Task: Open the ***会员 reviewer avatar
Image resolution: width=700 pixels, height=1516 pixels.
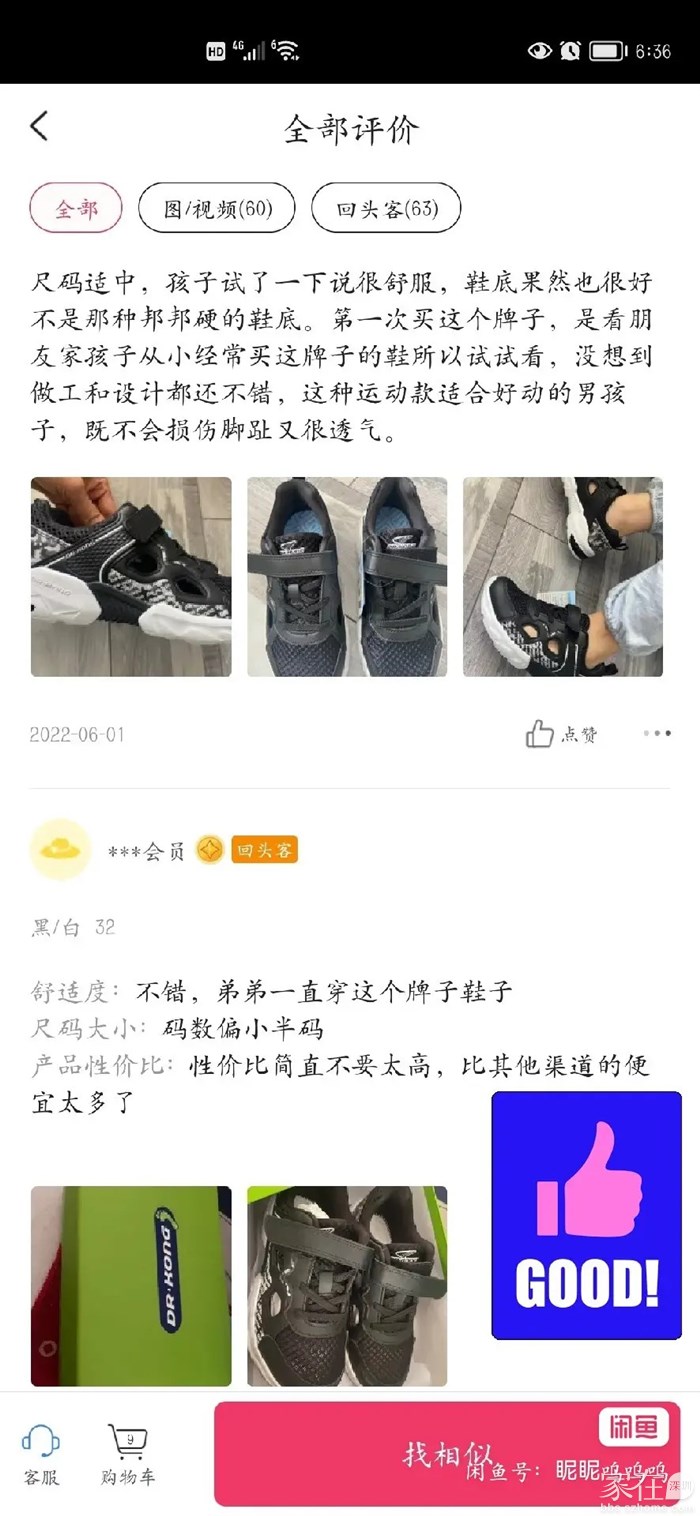Action: (x=60, y=851)
